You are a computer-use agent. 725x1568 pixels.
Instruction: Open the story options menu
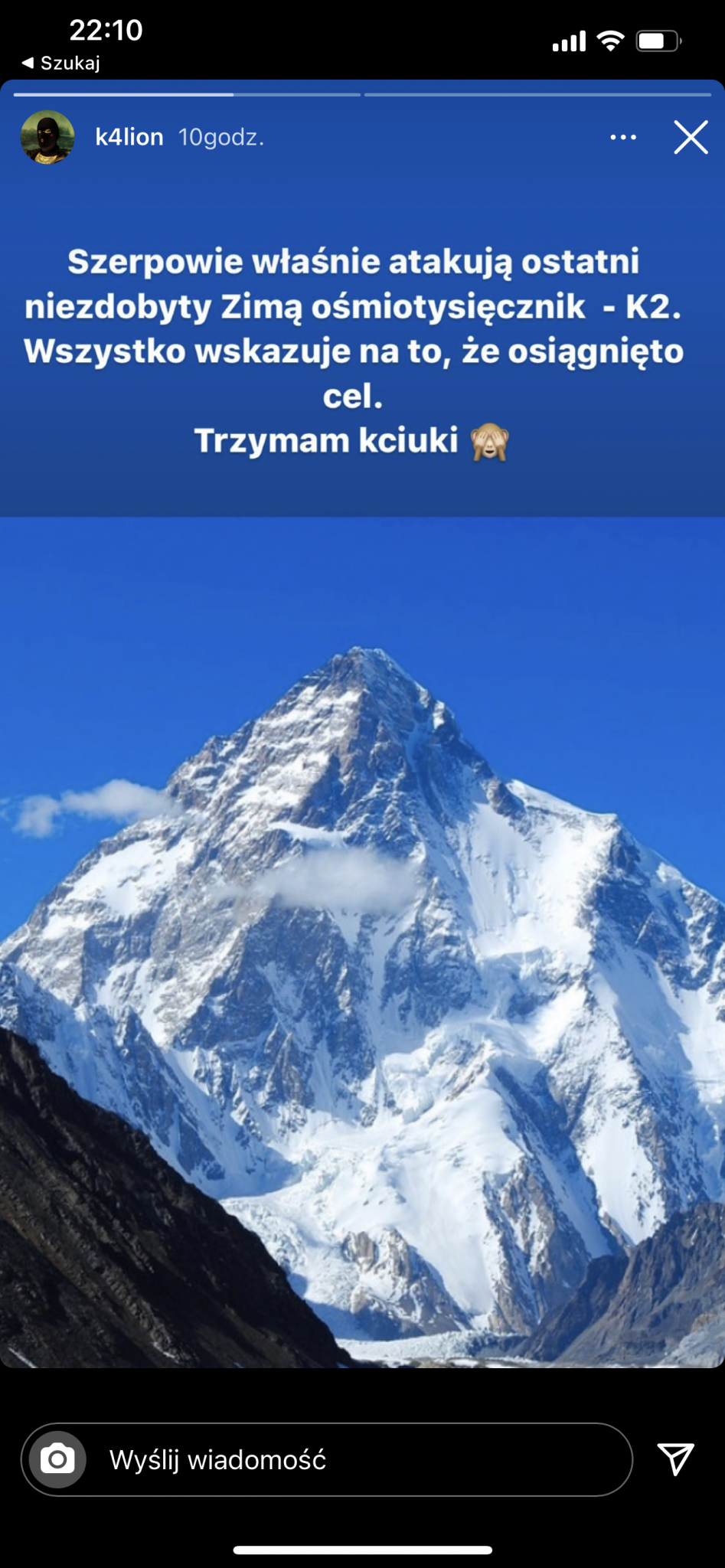(x=623, y=138)
